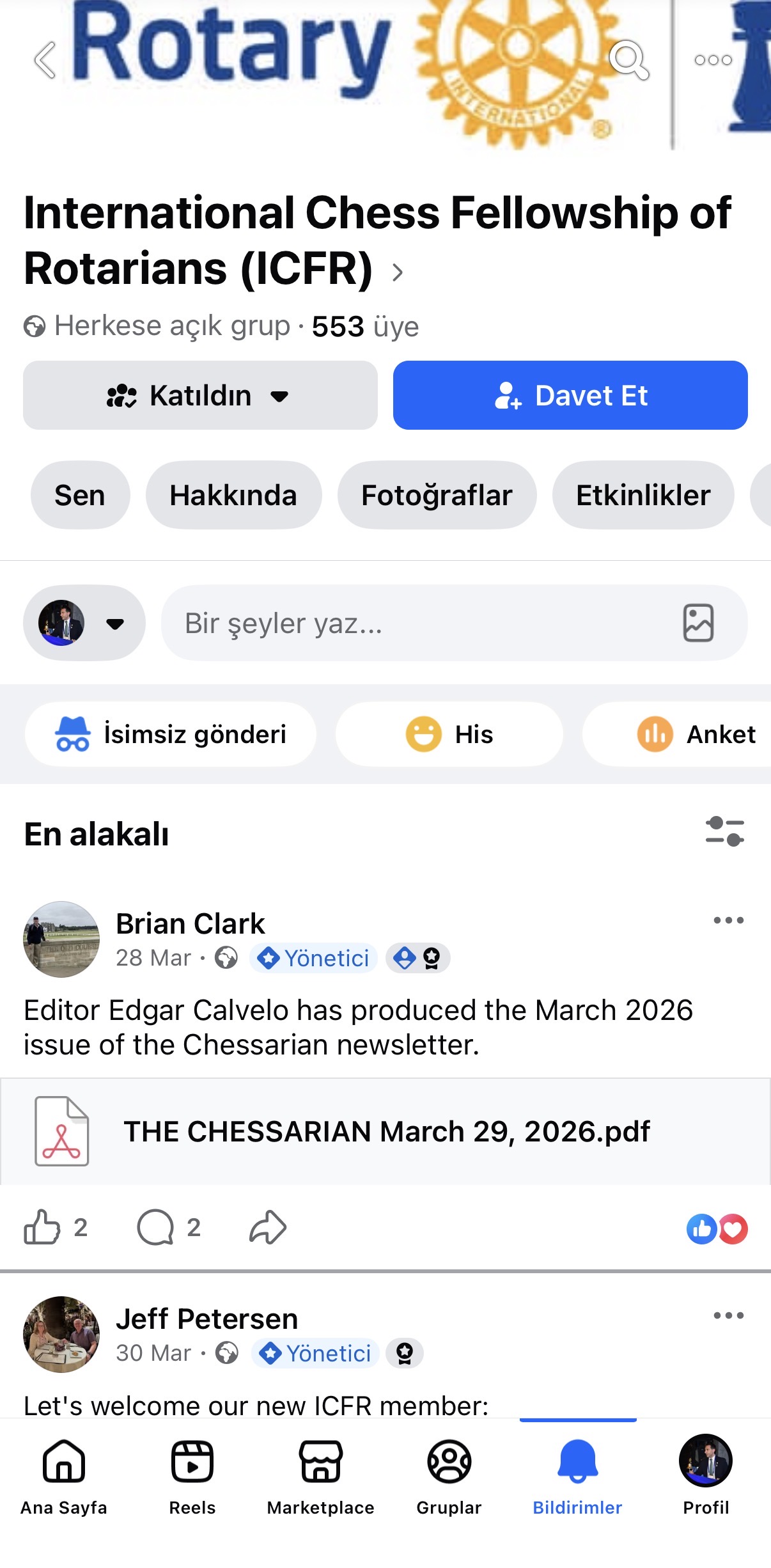
Task: Tap the Davet Et button
Action: [570, 395]
